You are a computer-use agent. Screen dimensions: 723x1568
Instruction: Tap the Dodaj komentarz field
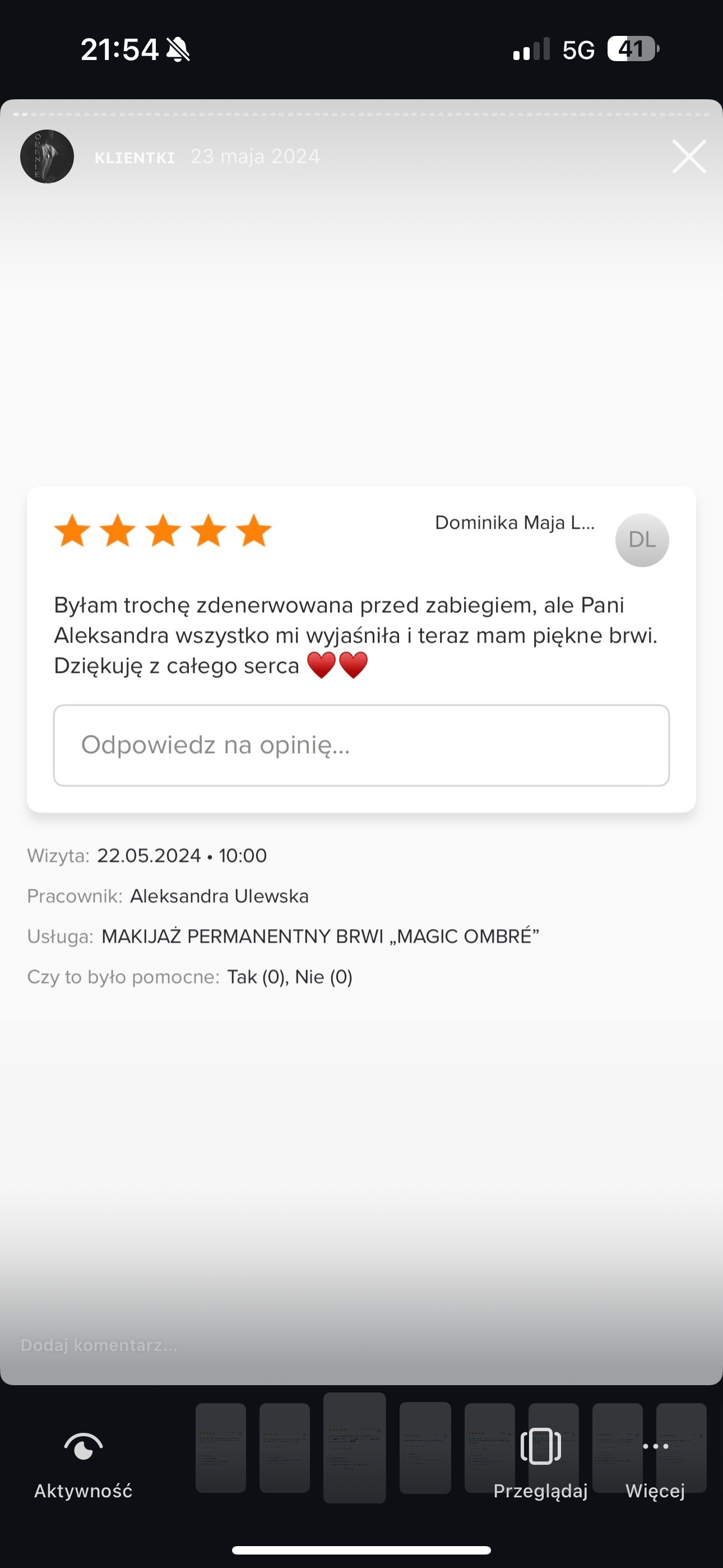[243, 1345]
